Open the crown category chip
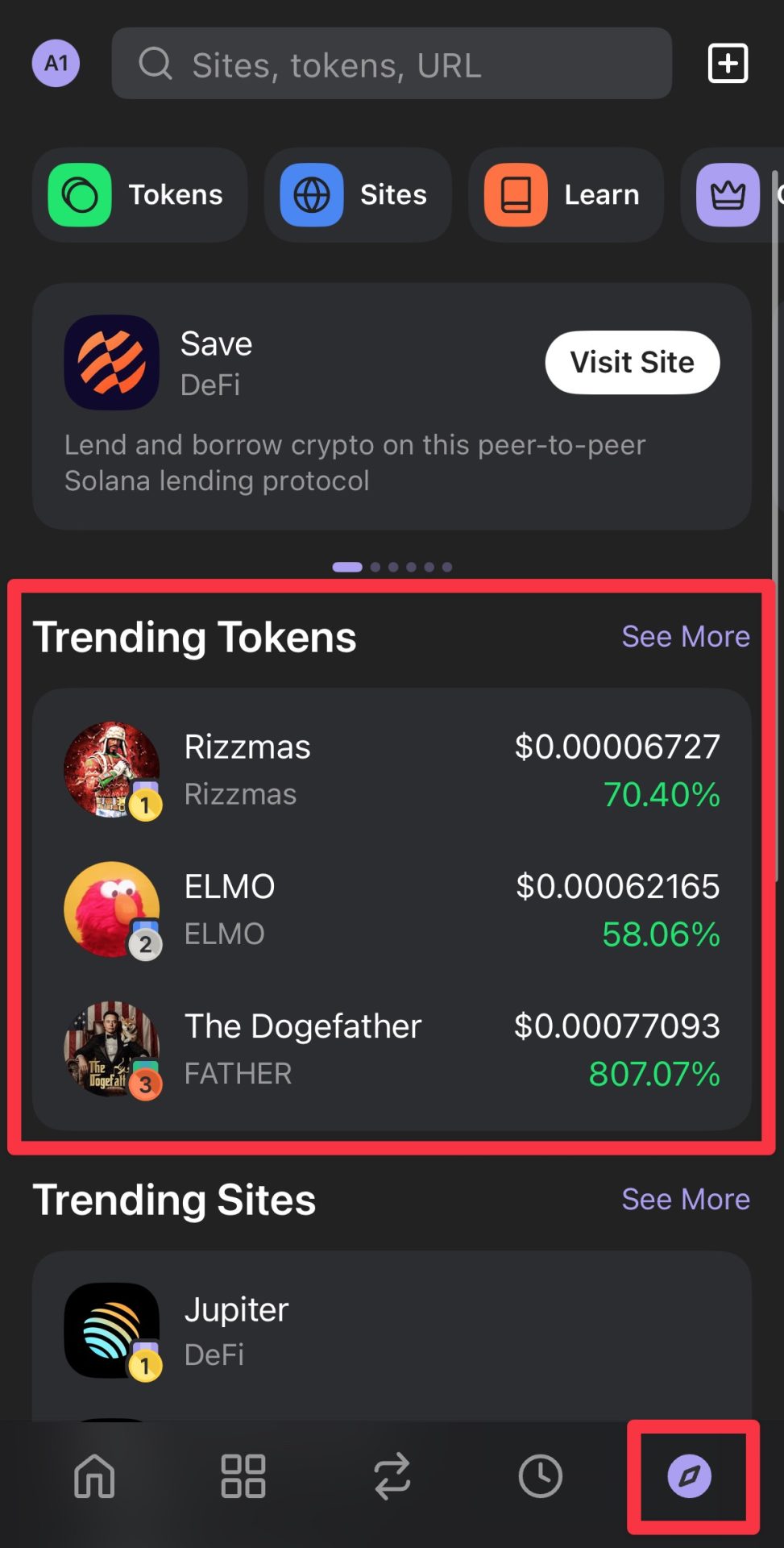784x1548 pixels. tap(728, 195)
